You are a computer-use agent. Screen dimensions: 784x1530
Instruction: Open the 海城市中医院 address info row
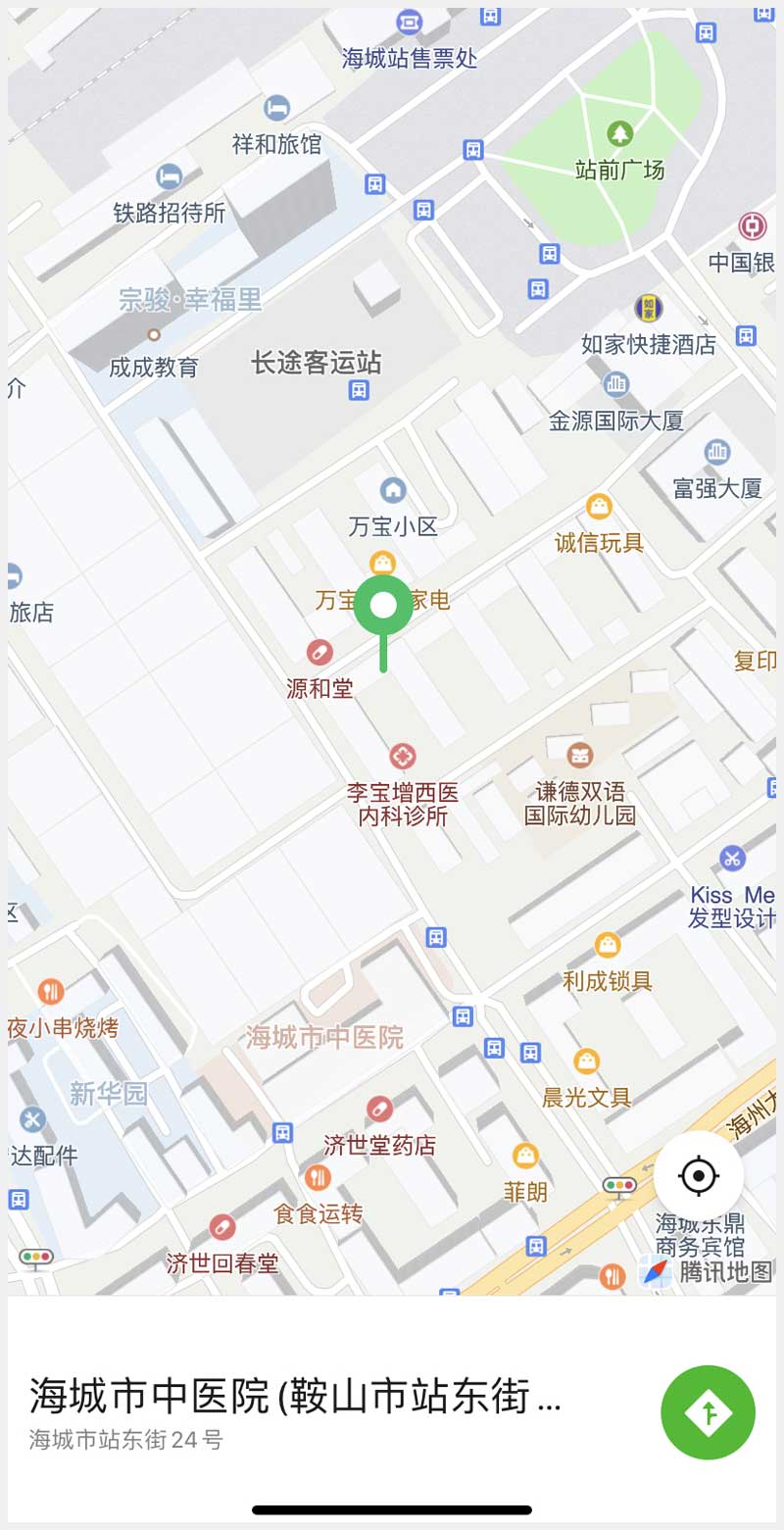pos(294,1411)
